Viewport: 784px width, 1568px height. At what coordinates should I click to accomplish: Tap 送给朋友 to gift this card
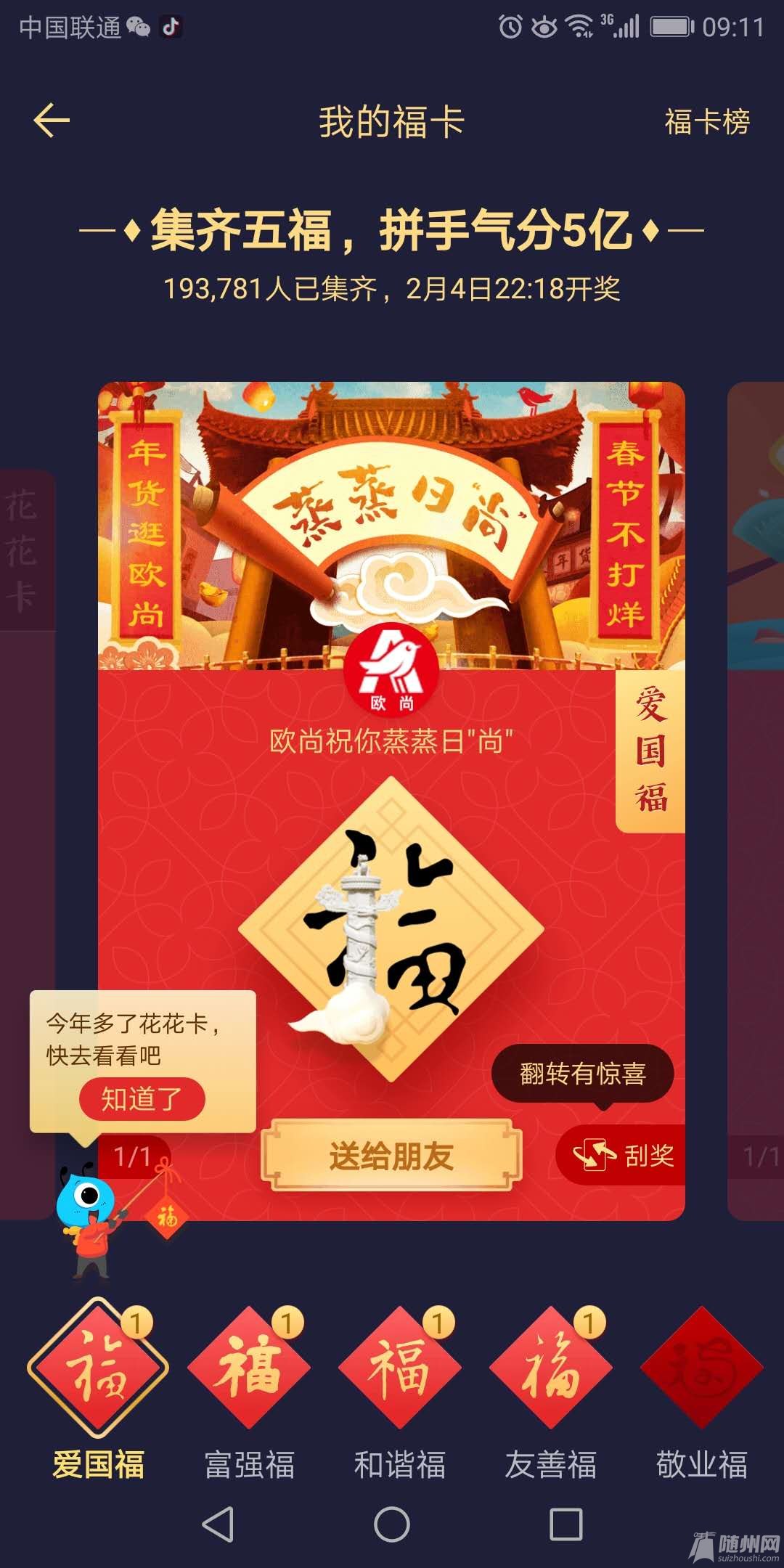pyautogui.click(x=391, y=1156)
